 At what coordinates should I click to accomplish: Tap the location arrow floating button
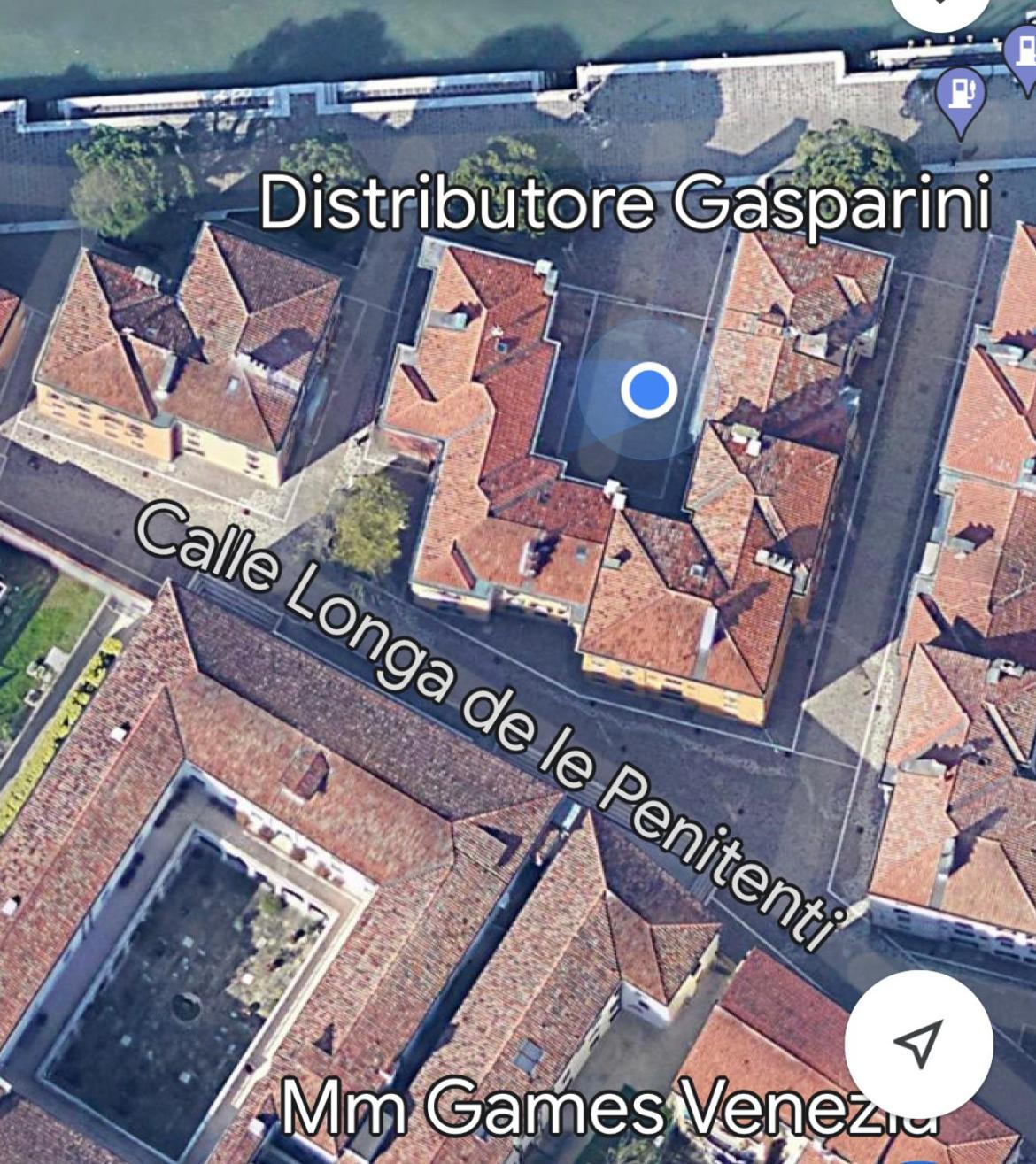918,1043
